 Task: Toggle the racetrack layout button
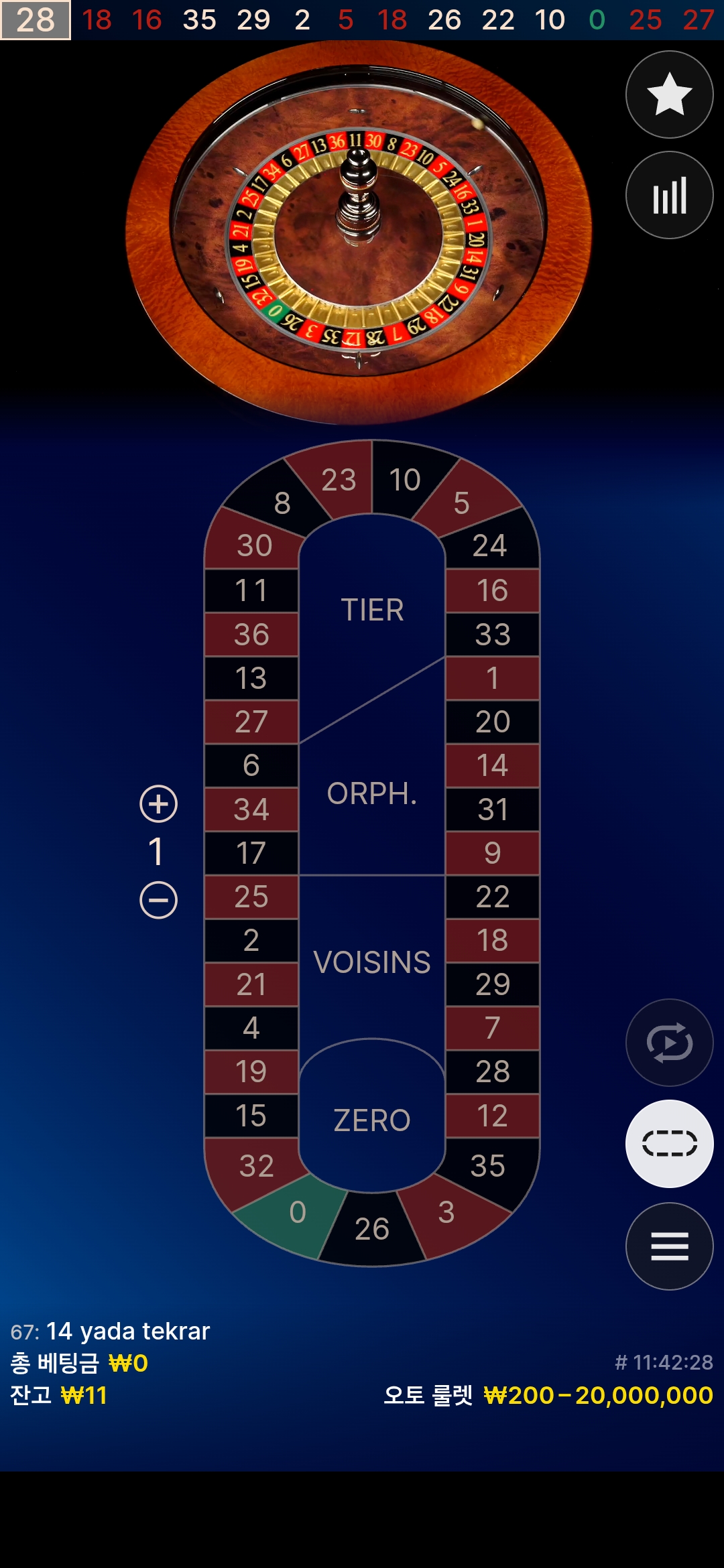pos(669,1143)
